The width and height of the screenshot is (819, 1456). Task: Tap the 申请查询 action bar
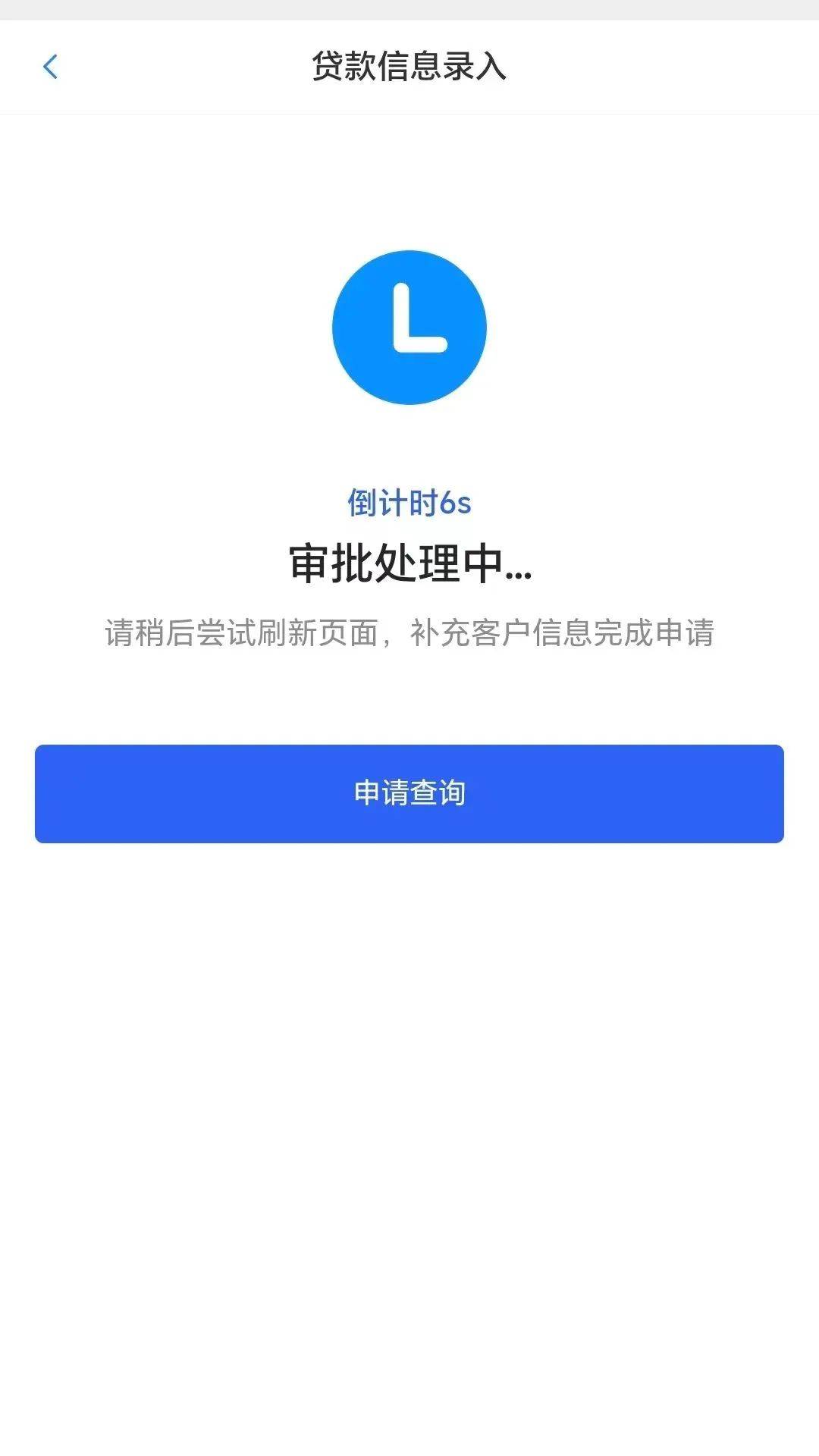pyautogui.click(x=409, y=792)
